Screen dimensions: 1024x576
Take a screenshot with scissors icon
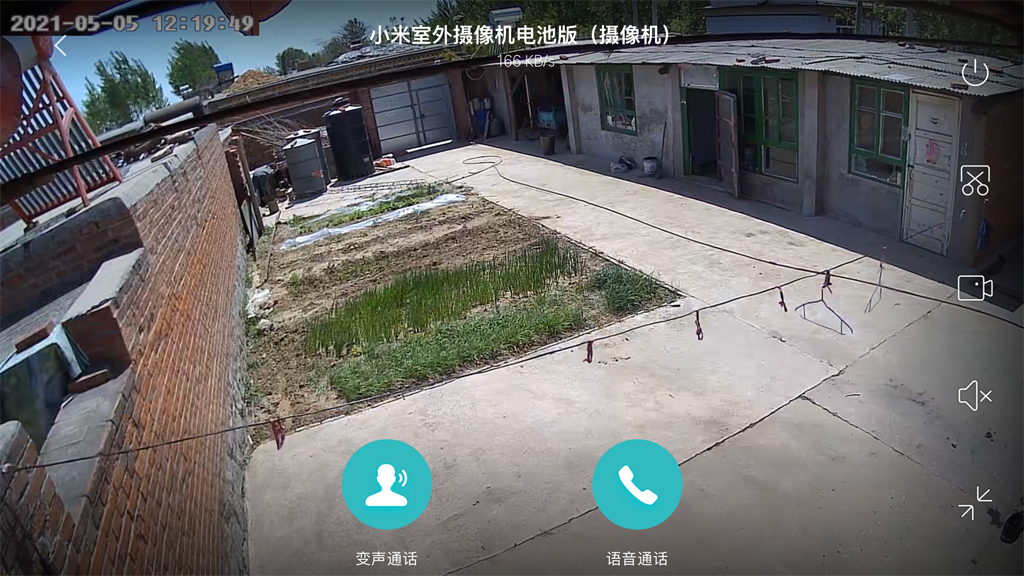coord(974,181)
